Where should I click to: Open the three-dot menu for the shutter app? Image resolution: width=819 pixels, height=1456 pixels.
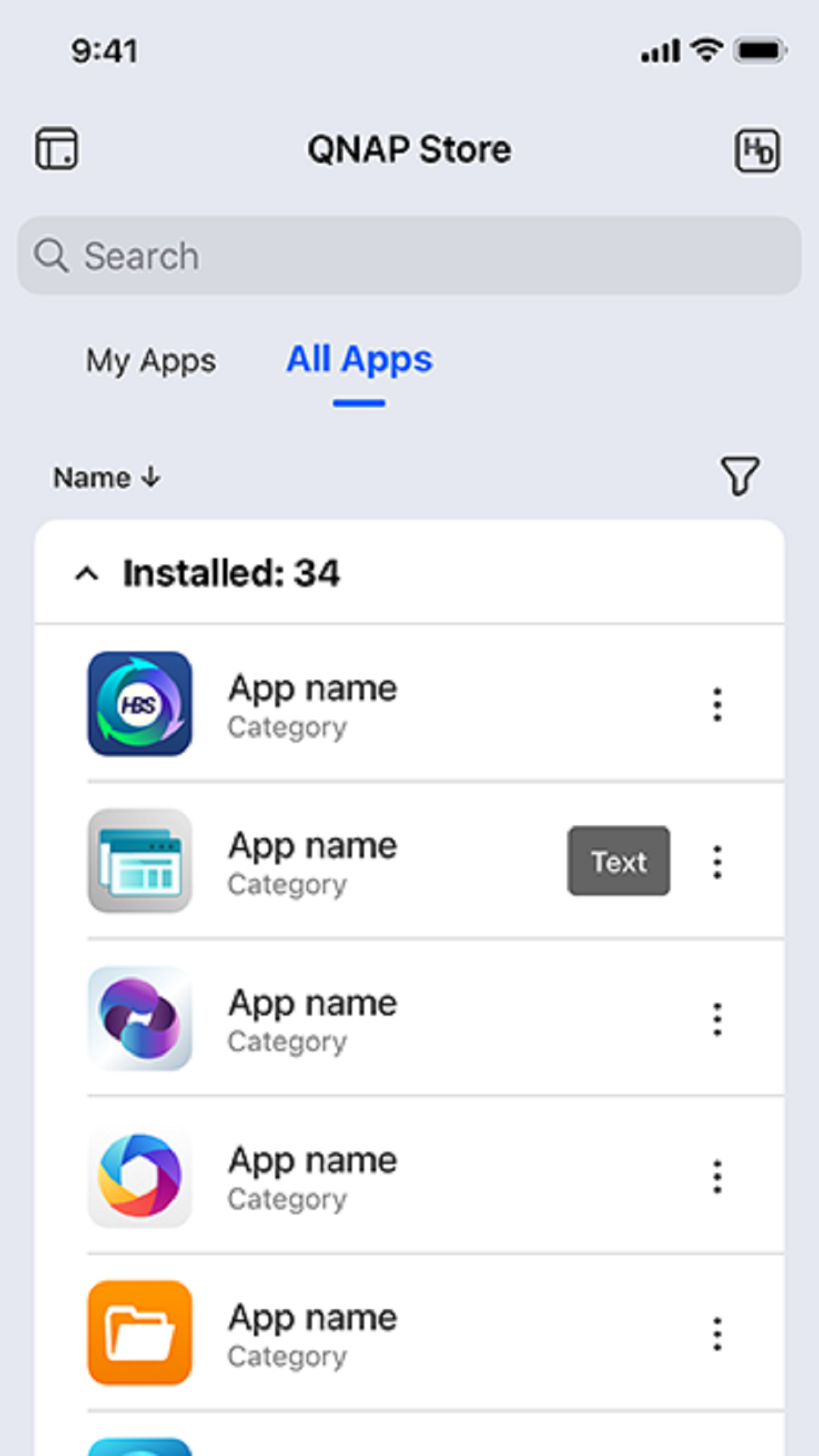(717, 1176)
